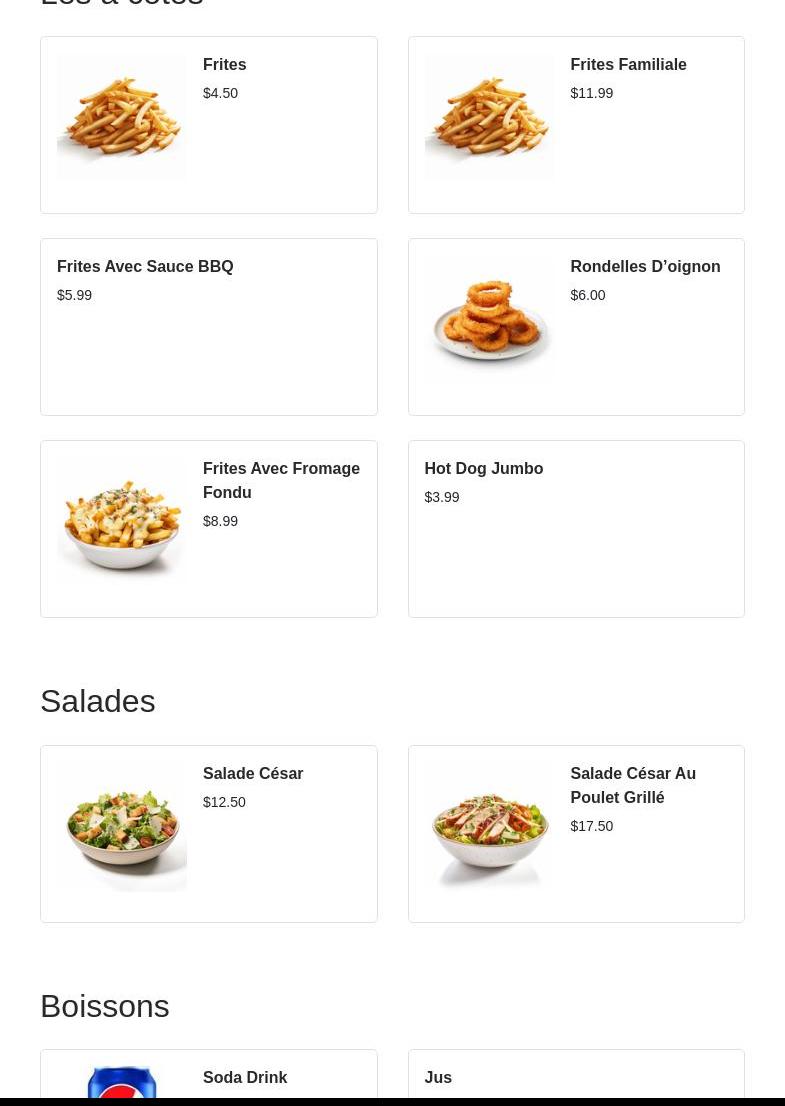Select the Hot Dog Jumbo card

pos(576,529)
